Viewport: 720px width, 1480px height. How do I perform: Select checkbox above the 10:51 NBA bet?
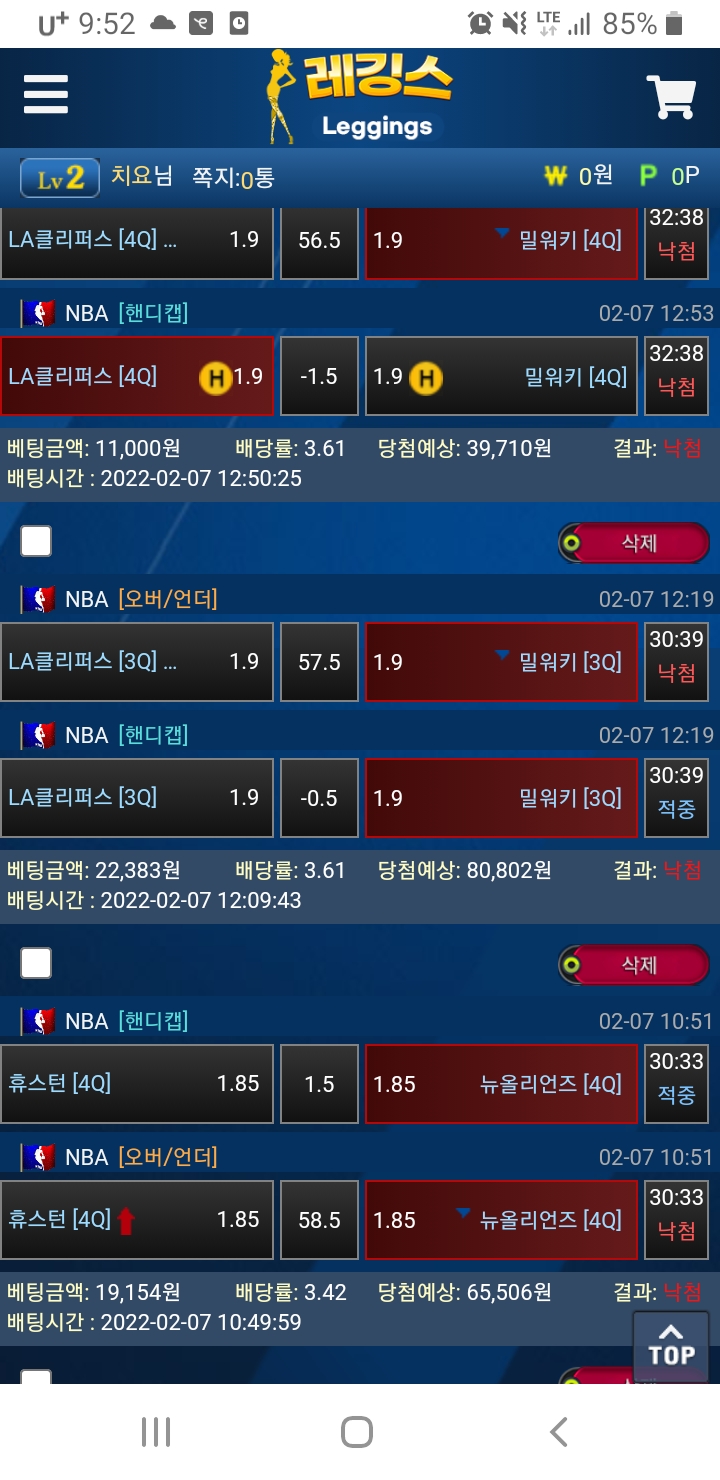click(x=36, y=964)
